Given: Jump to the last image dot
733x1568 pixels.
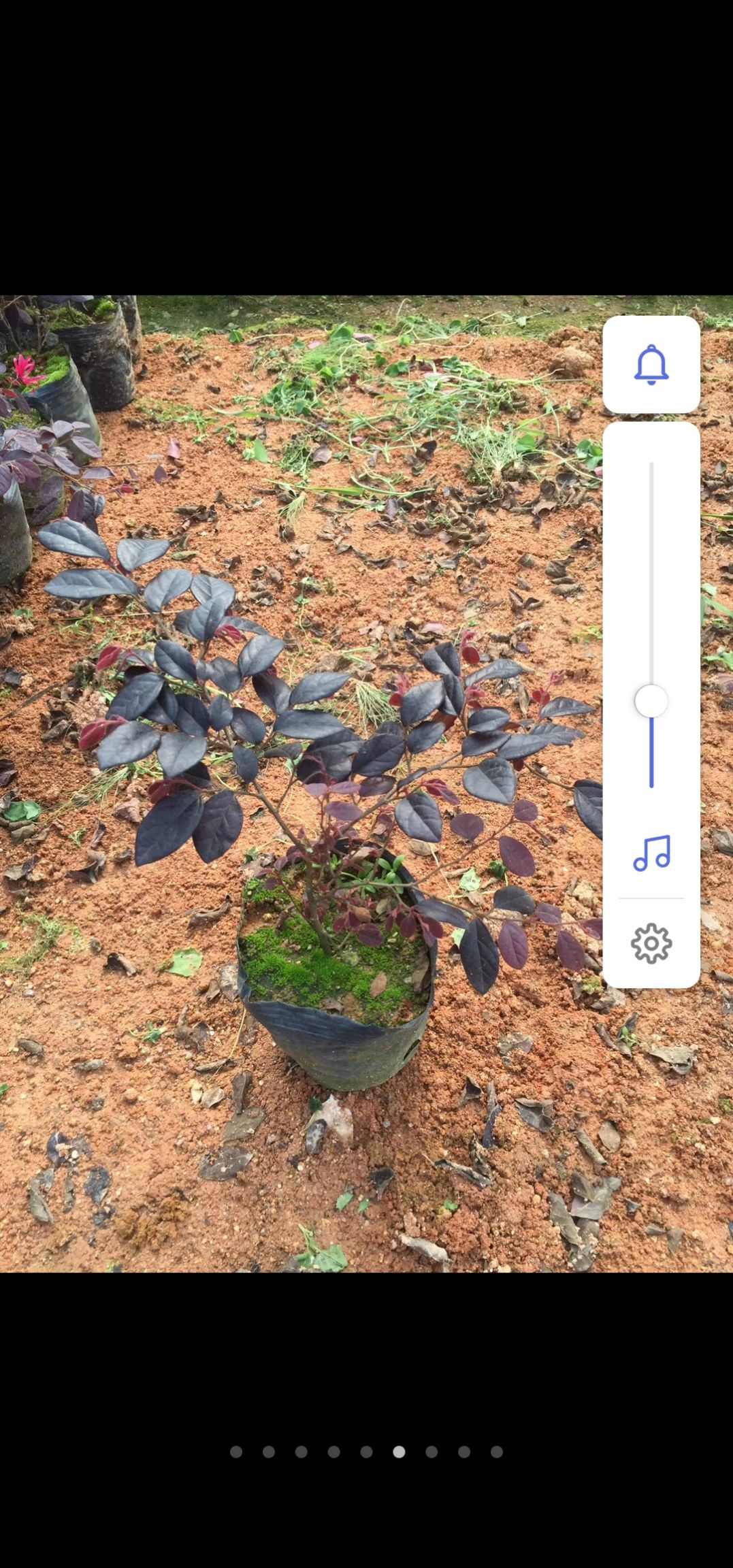Looking at the screenshot, I should click(497, 1452).
